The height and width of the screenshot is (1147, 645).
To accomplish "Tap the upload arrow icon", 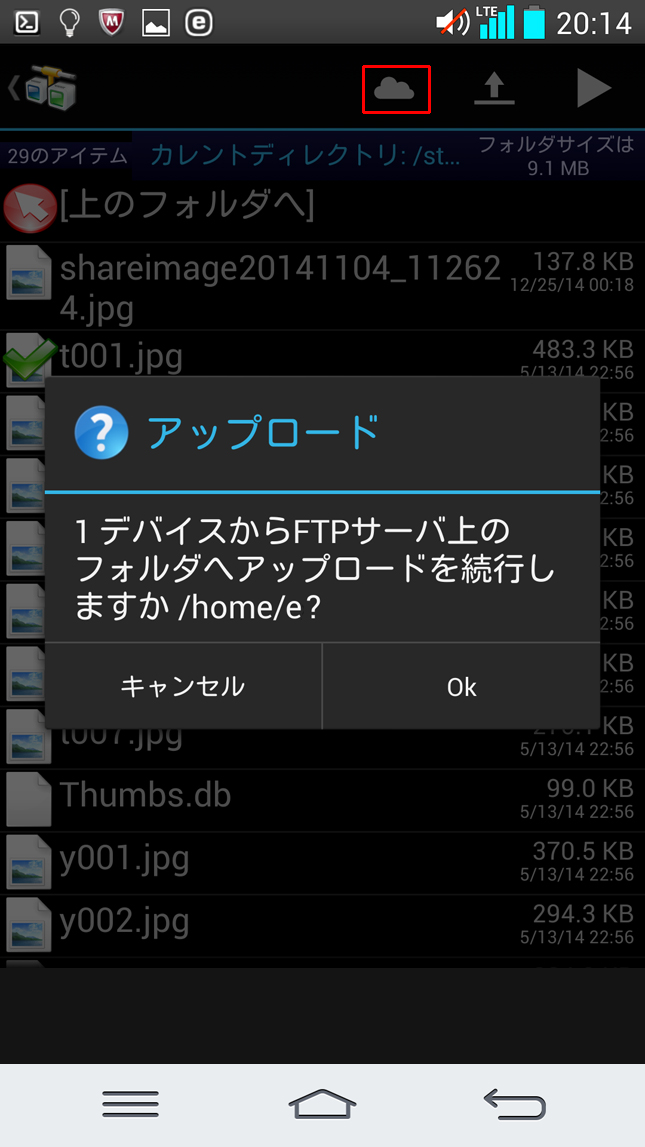I will 494,89.
